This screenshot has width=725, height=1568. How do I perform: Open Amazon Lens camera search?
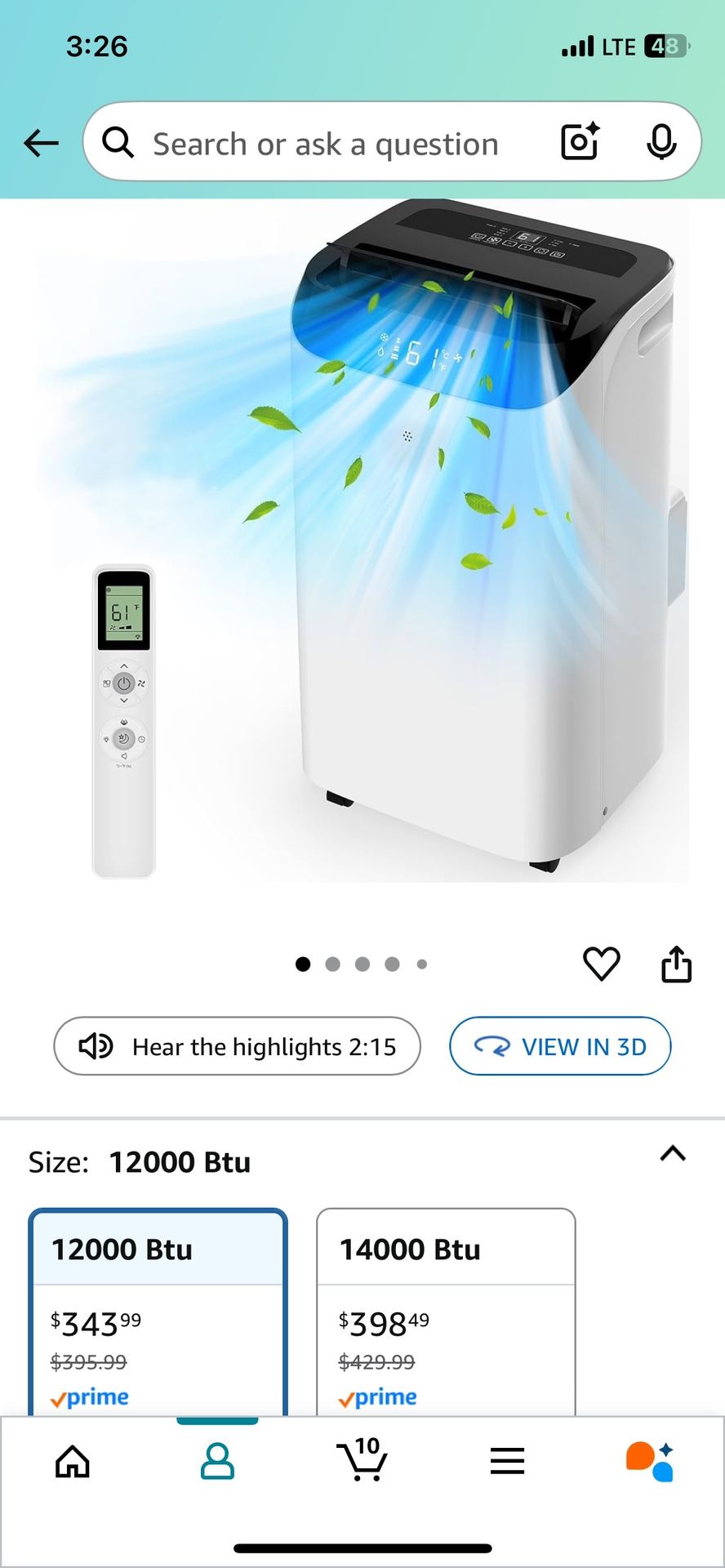click(578, 142)
